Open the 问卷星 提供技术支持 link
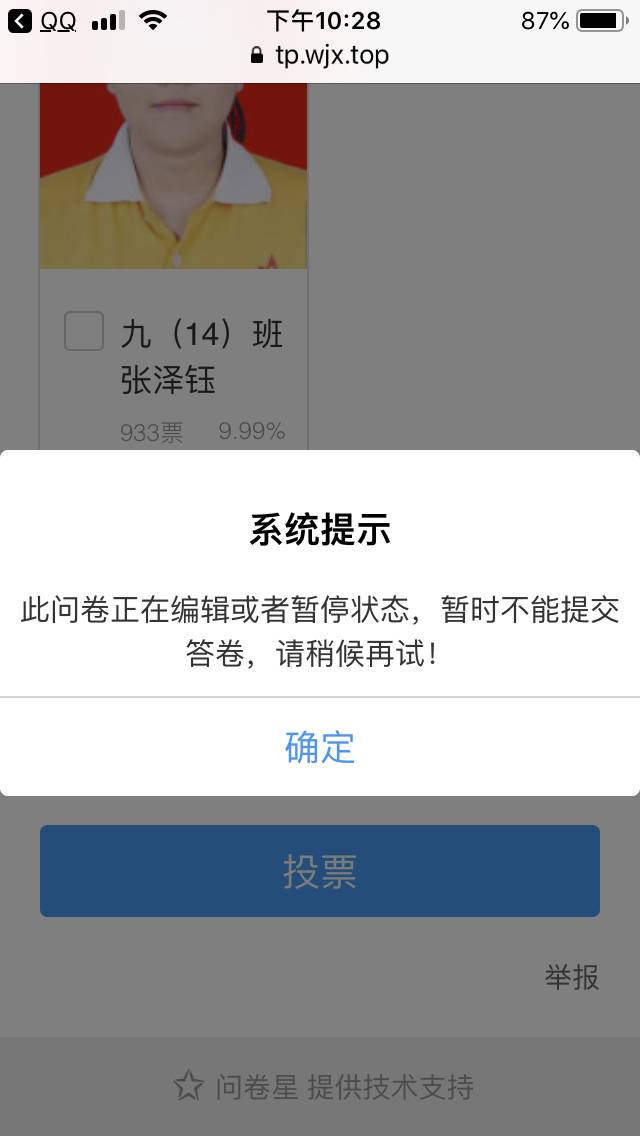This screenshot has height=1136, width=640. (322, 1087)
